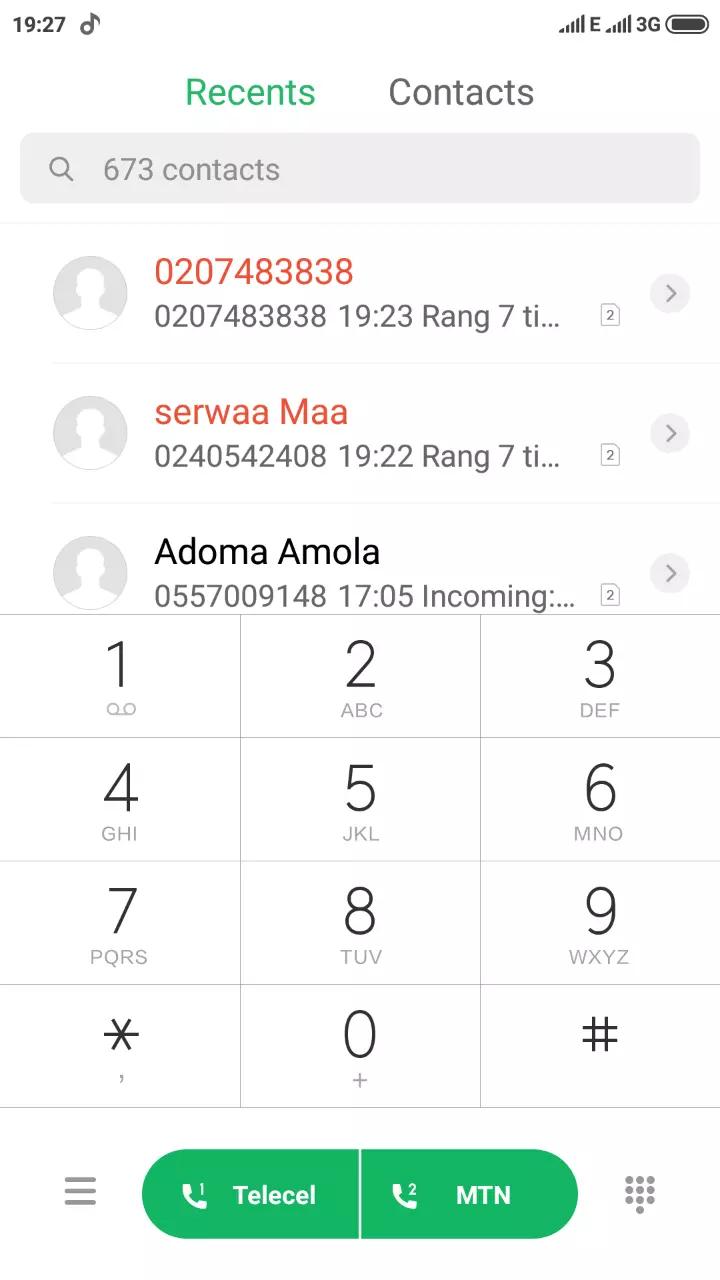Tap the 0 key on the dialer
The image size is (720, 1280).
(360, 1046)
